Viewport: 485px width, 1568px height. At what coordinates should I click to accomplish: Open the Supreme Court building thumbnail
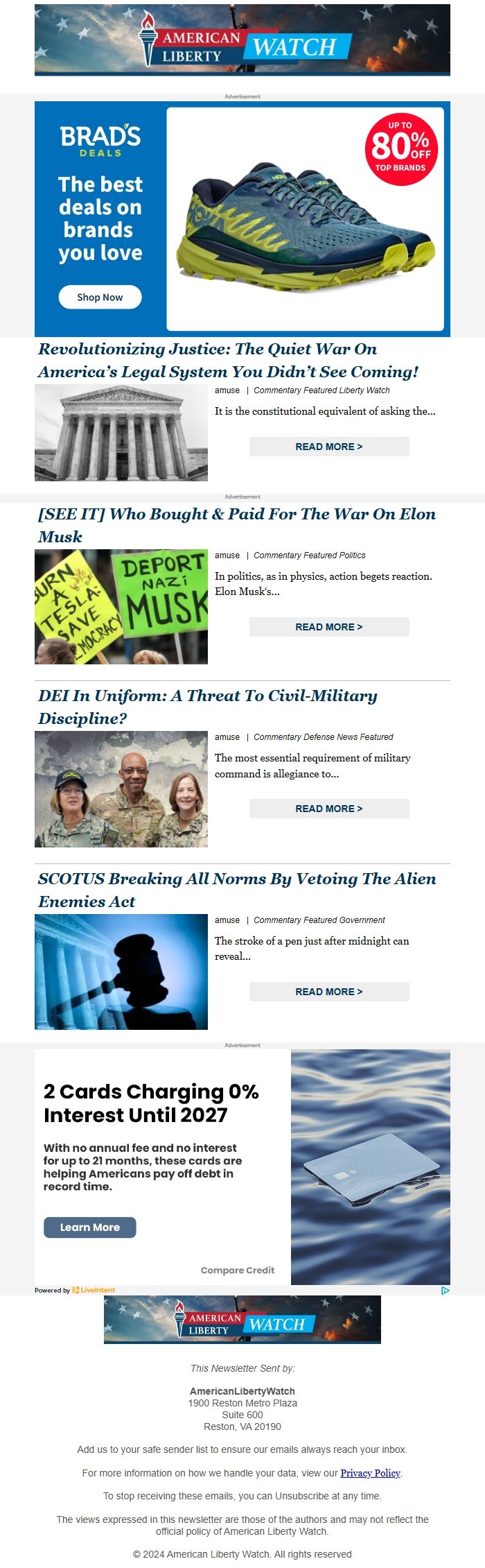[121, 433]
